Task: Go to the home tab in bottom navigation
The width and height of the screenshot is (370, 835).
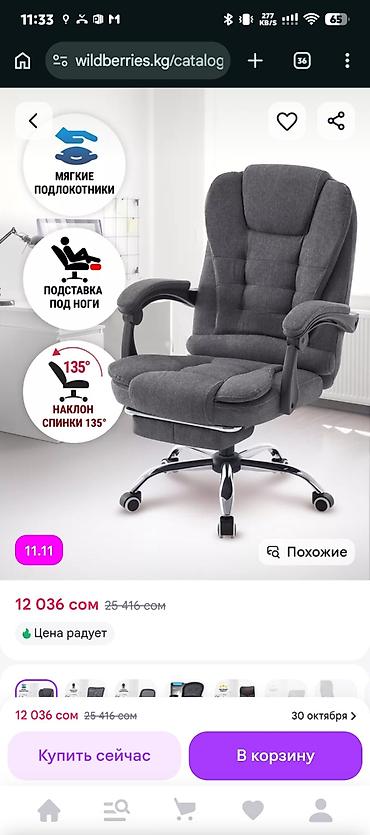Action: pyautogui.click(x=48, y=811)
